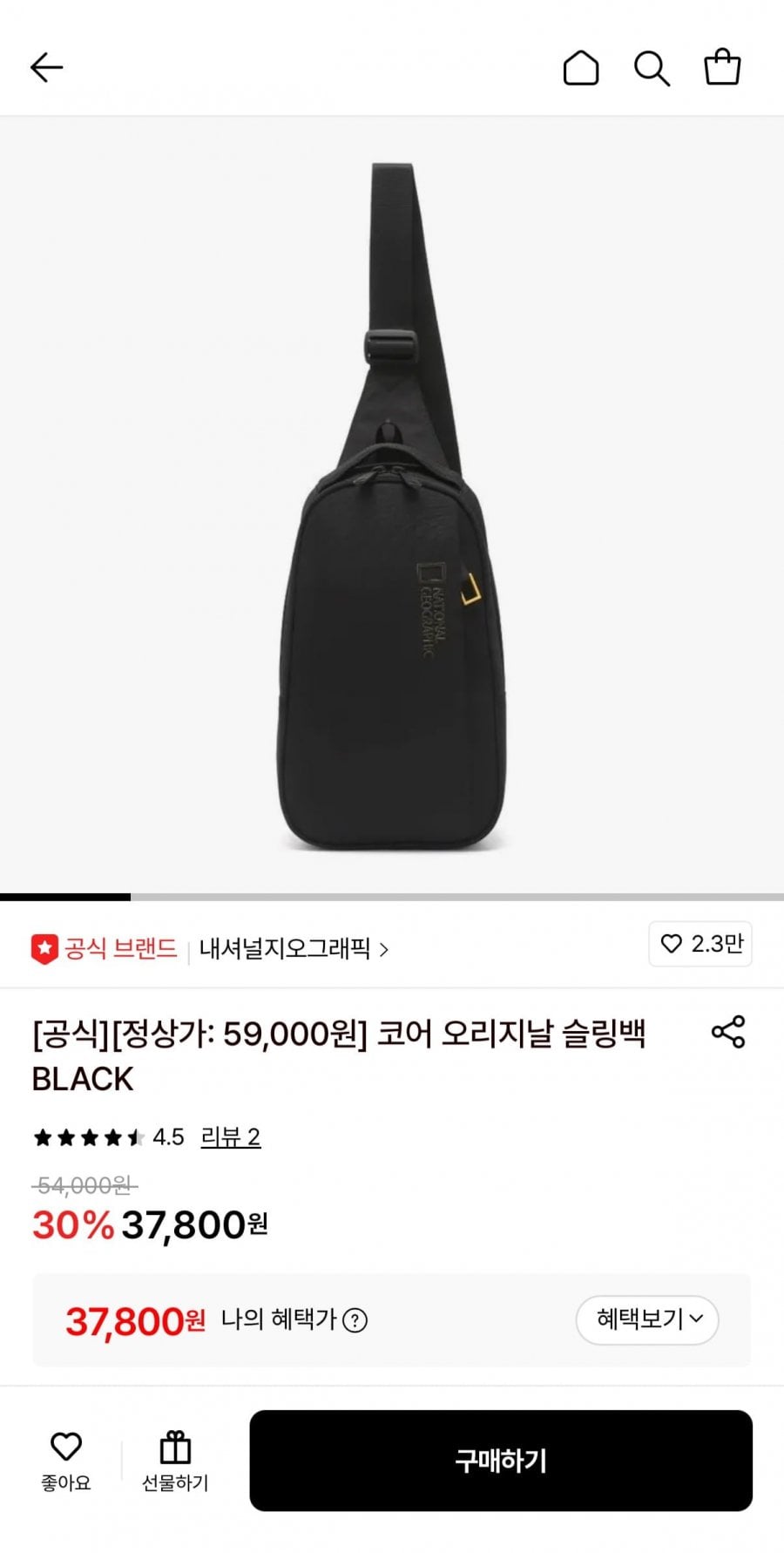Image resolution: width=784 pixels, height=1553 pixels.
Task: Show info for 나의 혜택가 question mark
Action: 355,1320
